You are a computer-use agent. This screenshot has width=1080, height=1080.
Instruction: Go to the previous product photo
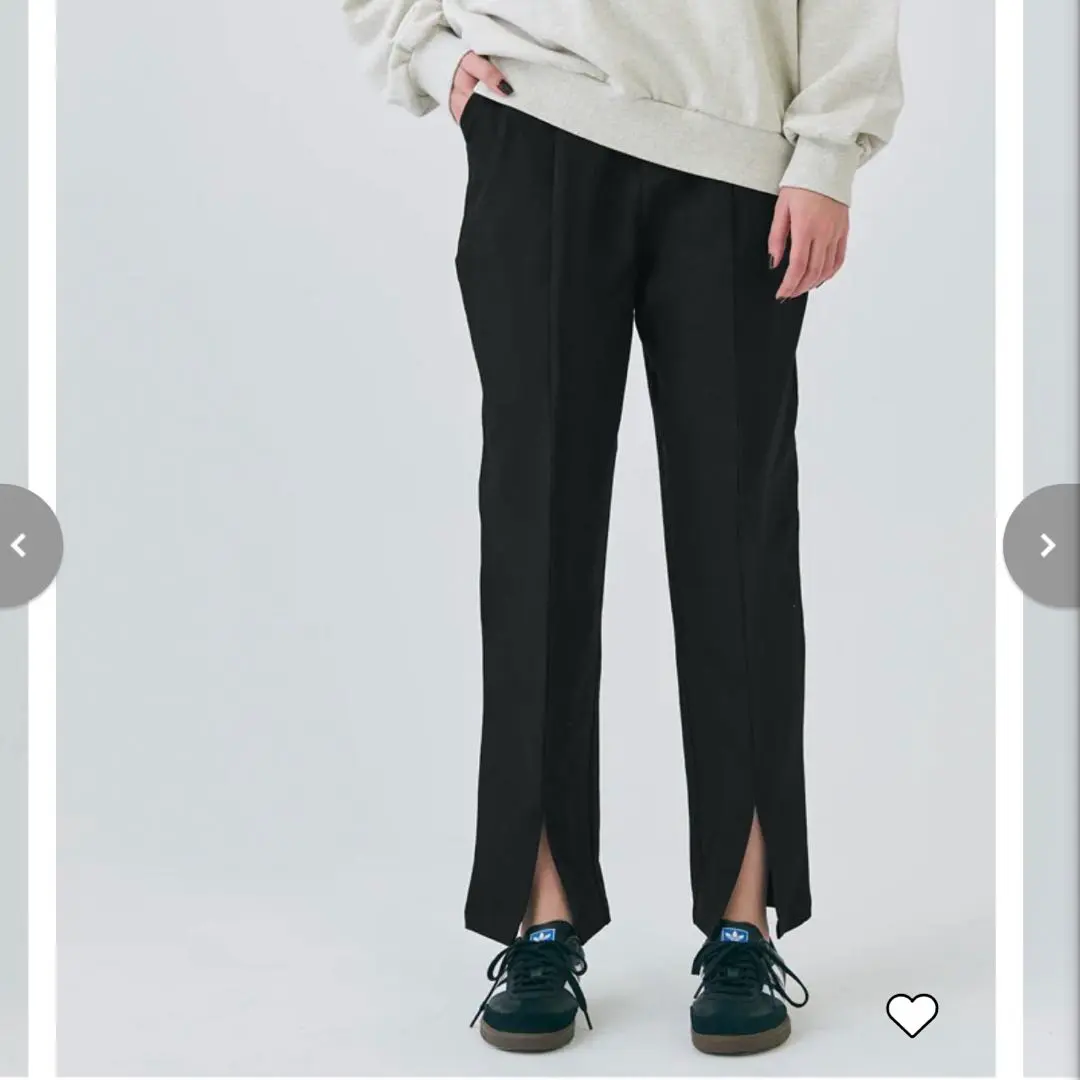pyautogui.click(x=22, y=546)
